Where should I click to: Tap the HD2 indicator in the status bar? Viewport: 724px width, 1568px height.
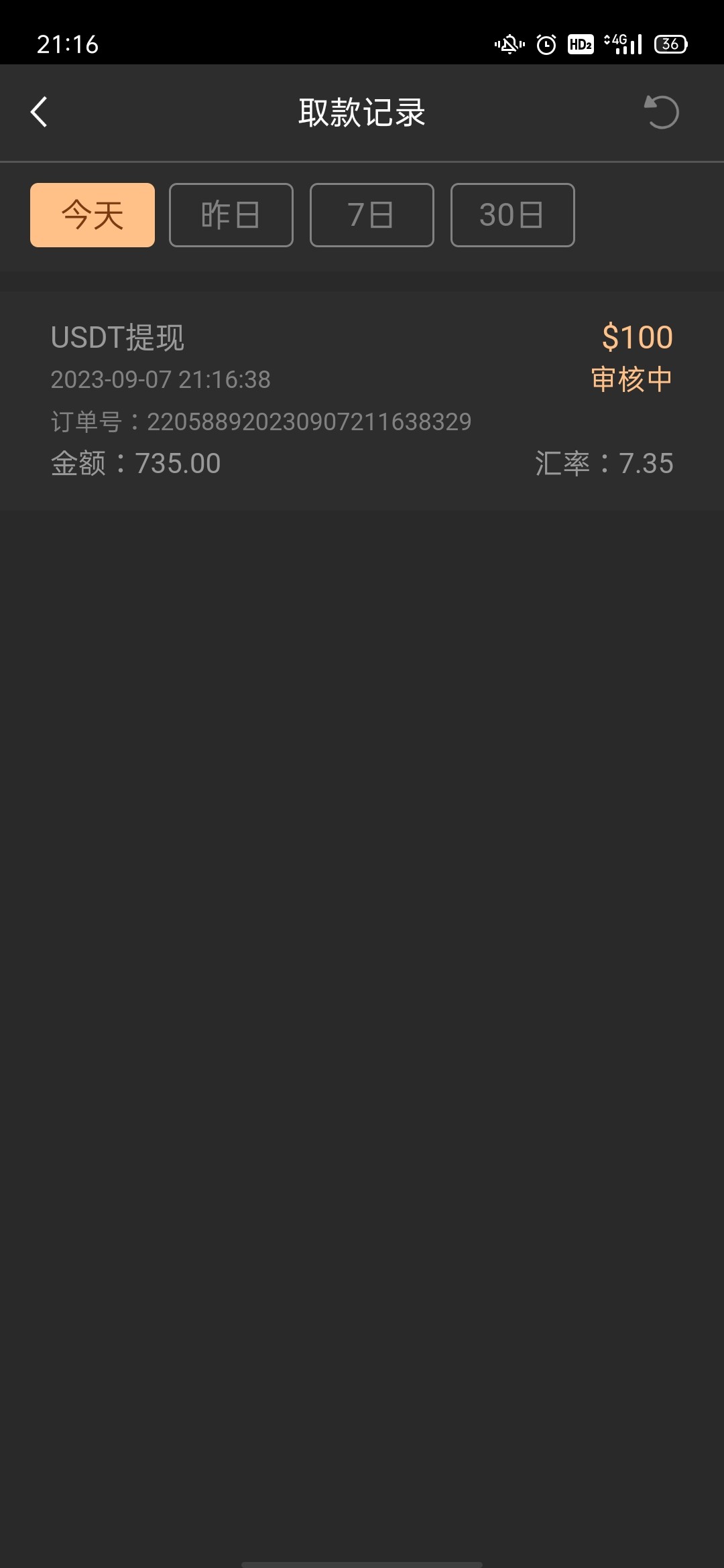click(x=579, y=44)
